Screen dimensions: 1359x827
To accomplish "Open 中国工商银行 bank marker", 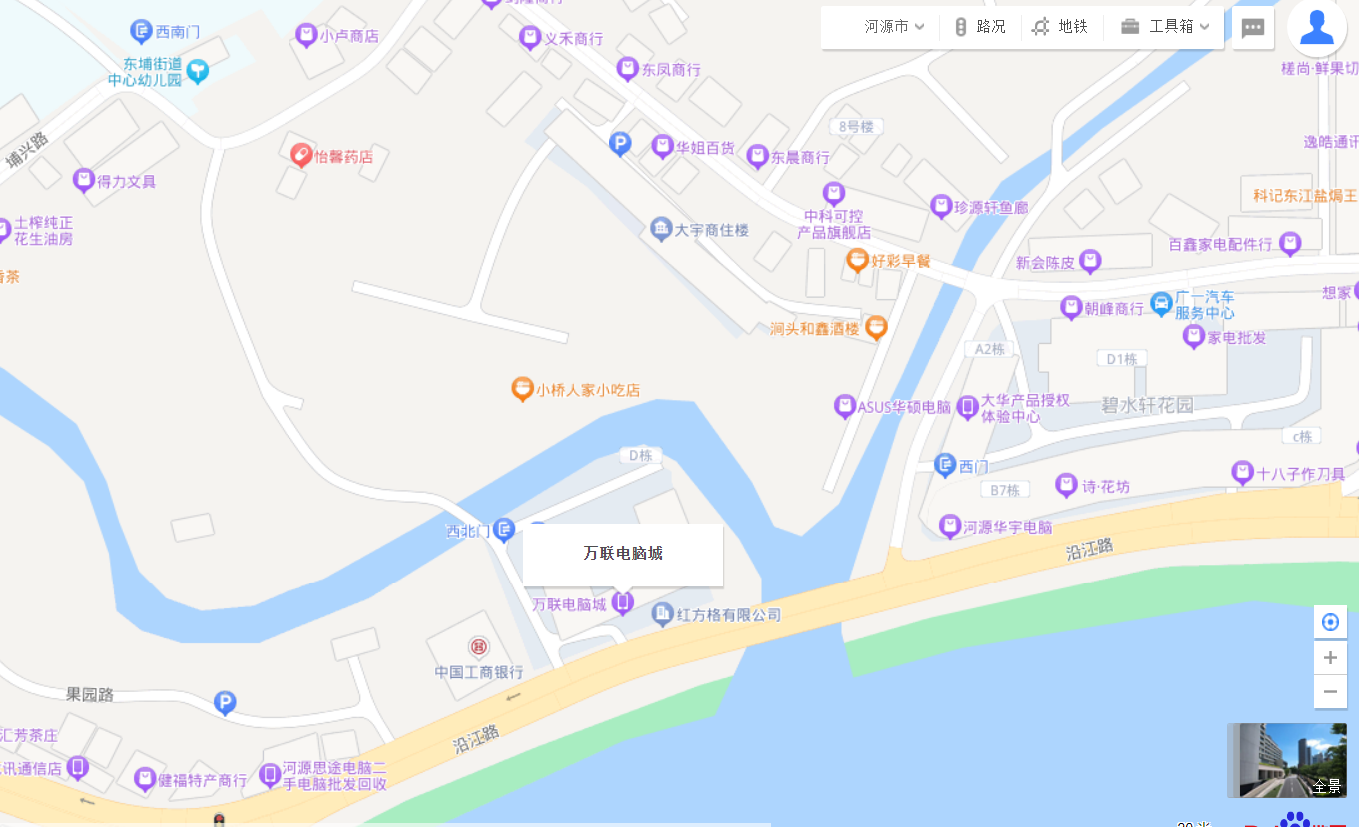I will [479, 648].
